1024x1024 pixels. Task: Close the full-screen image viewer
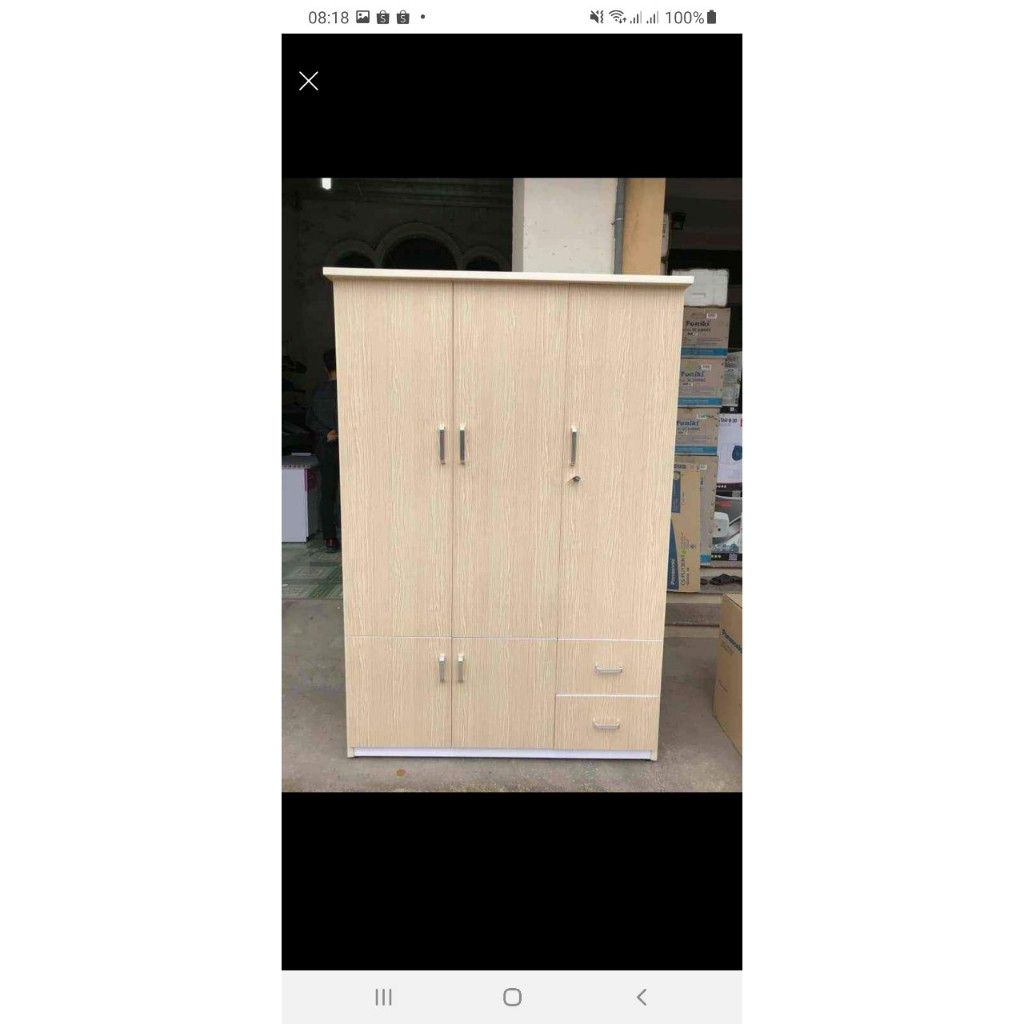pos(308,81)
